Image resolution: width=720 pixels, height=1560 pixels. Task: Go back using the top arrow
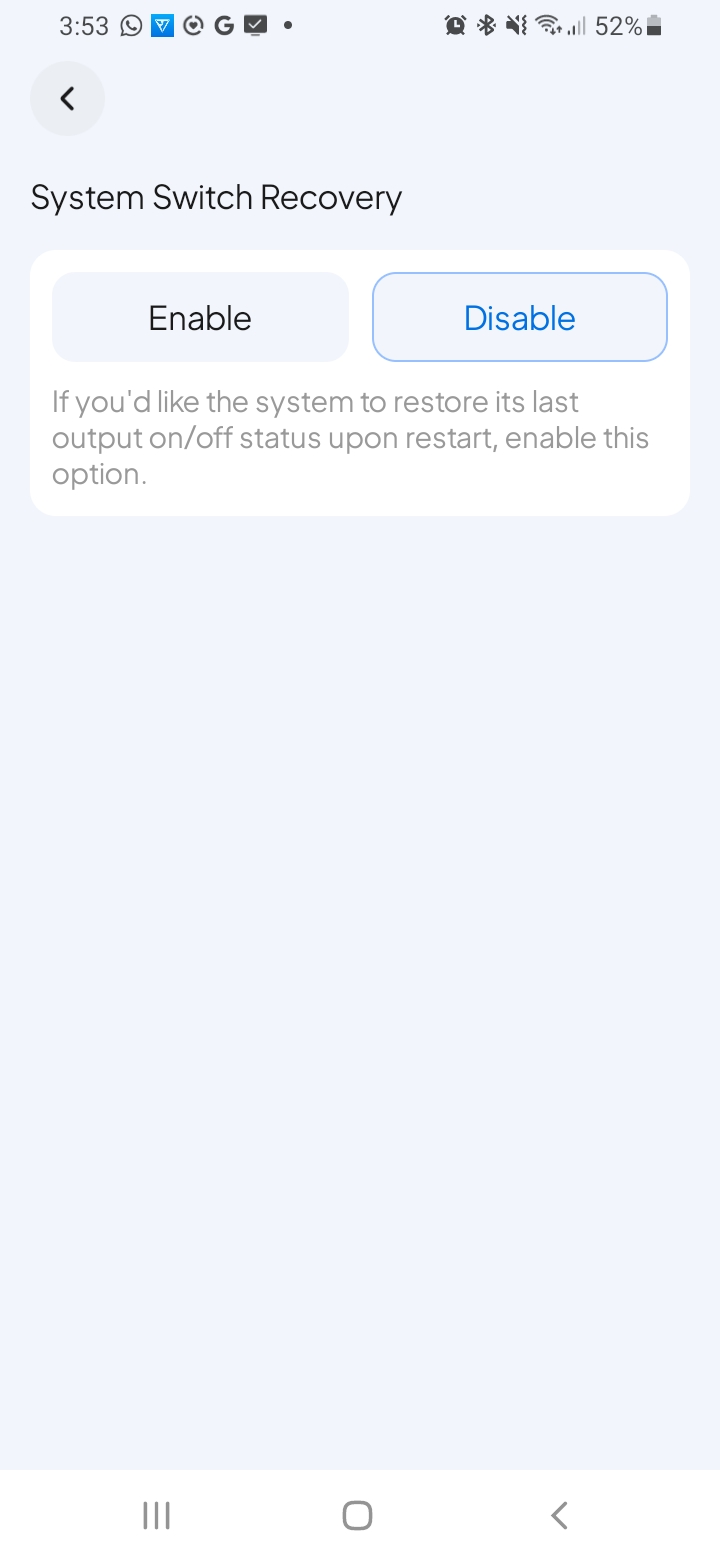67,98
